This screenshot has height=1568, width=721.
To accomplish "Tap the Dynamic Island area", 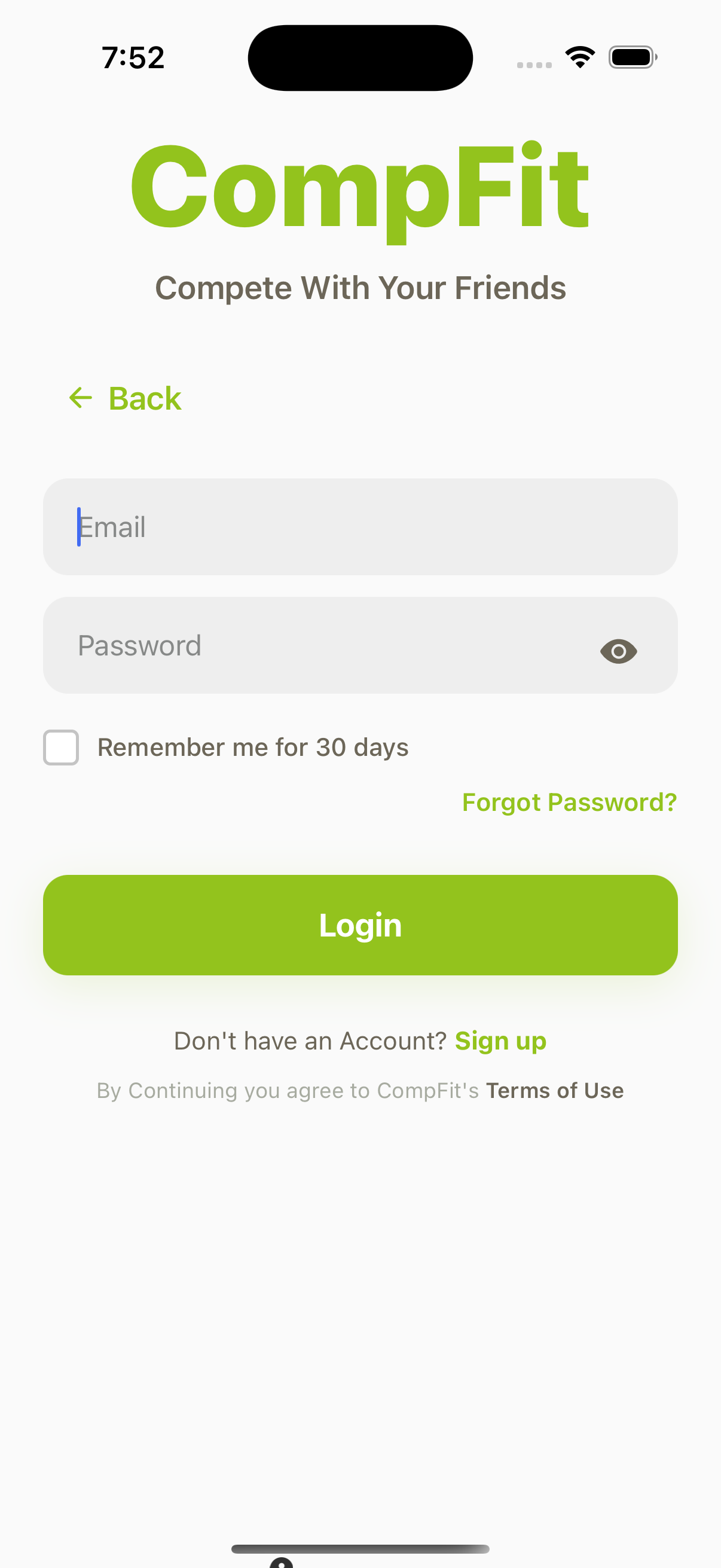I will 360,57.
